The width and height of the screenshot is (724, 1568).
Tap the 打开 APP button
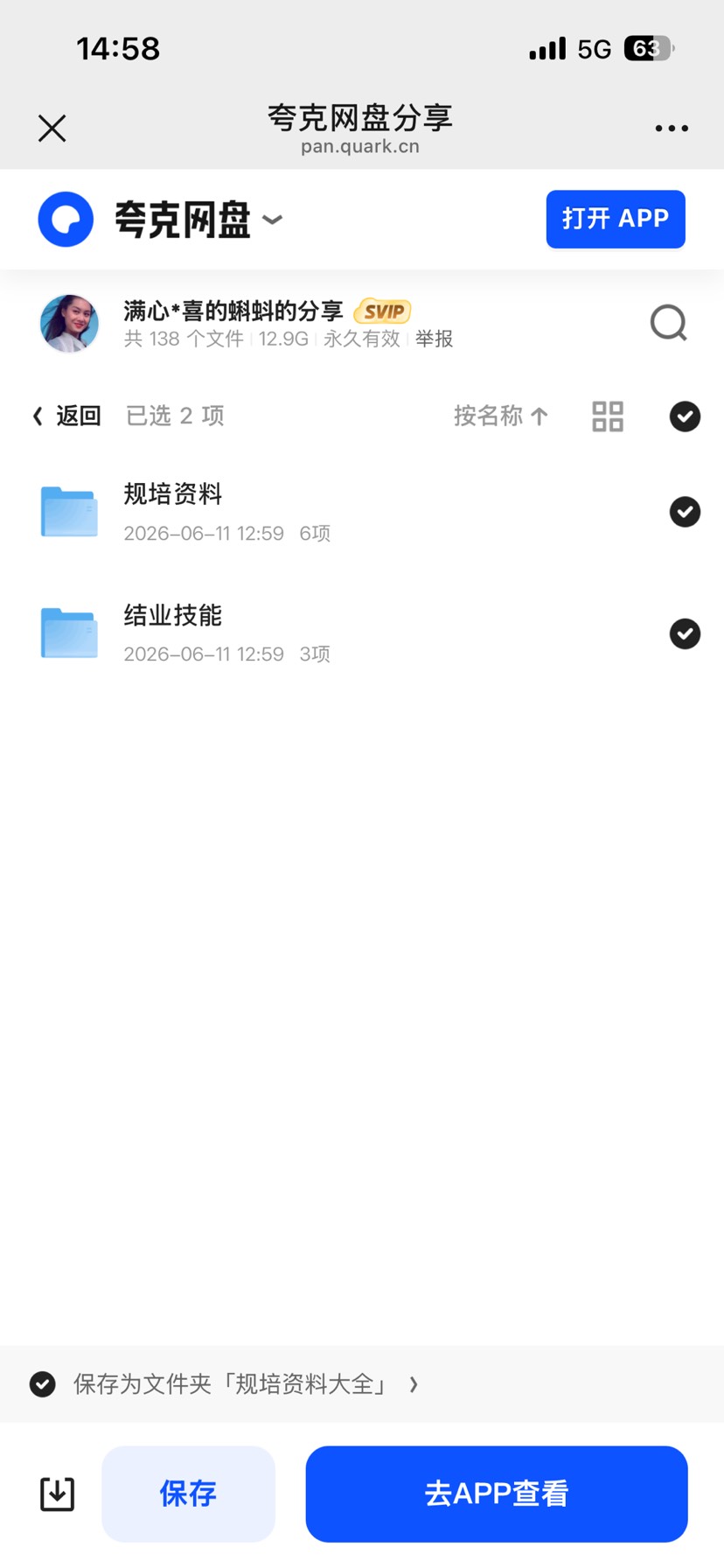tap(616, 219)
